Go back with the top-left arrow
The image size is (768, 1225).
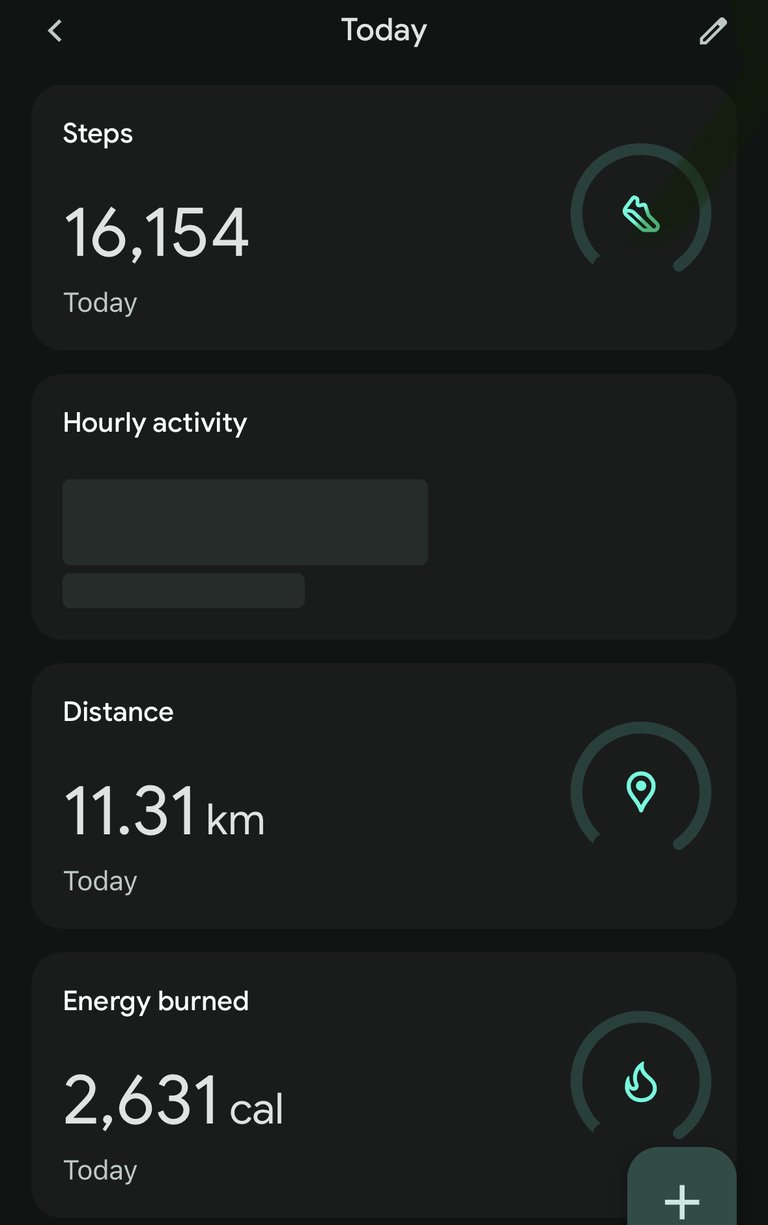[55, 31]
